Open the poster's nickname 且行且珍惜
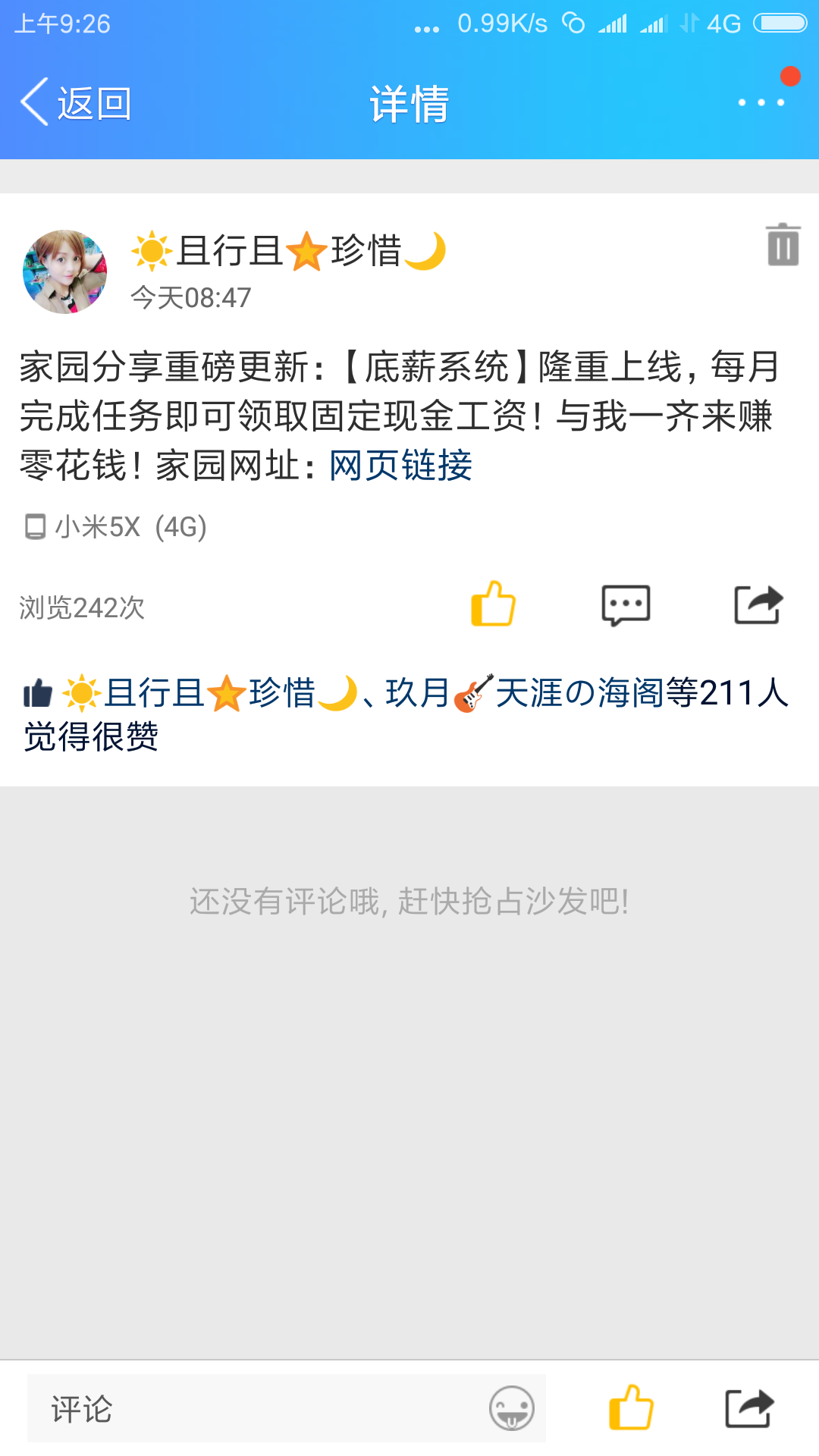The image size is (819, 1456). 288,251
